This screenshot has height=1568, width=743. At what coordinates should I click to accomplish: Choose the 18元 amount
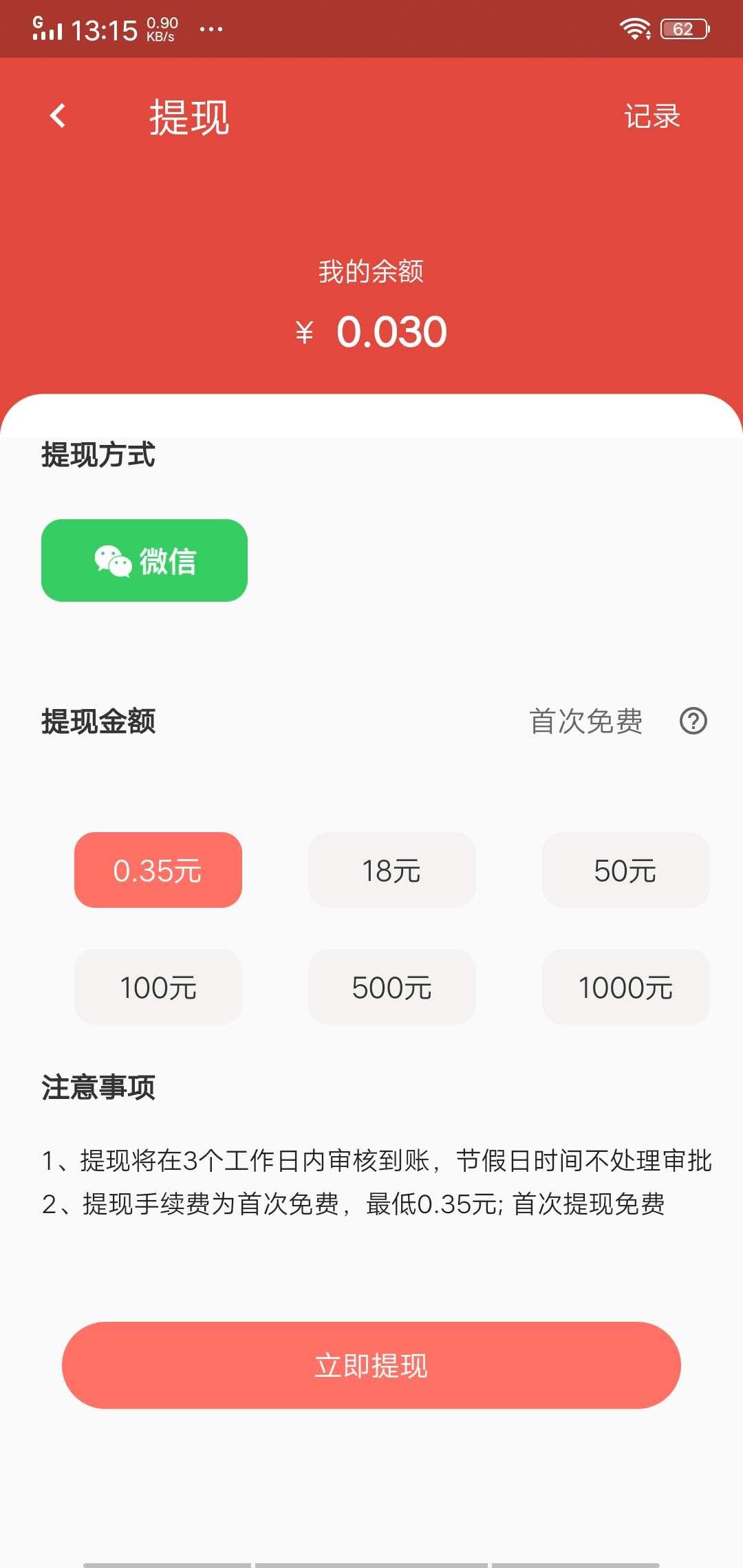[392, 870]
